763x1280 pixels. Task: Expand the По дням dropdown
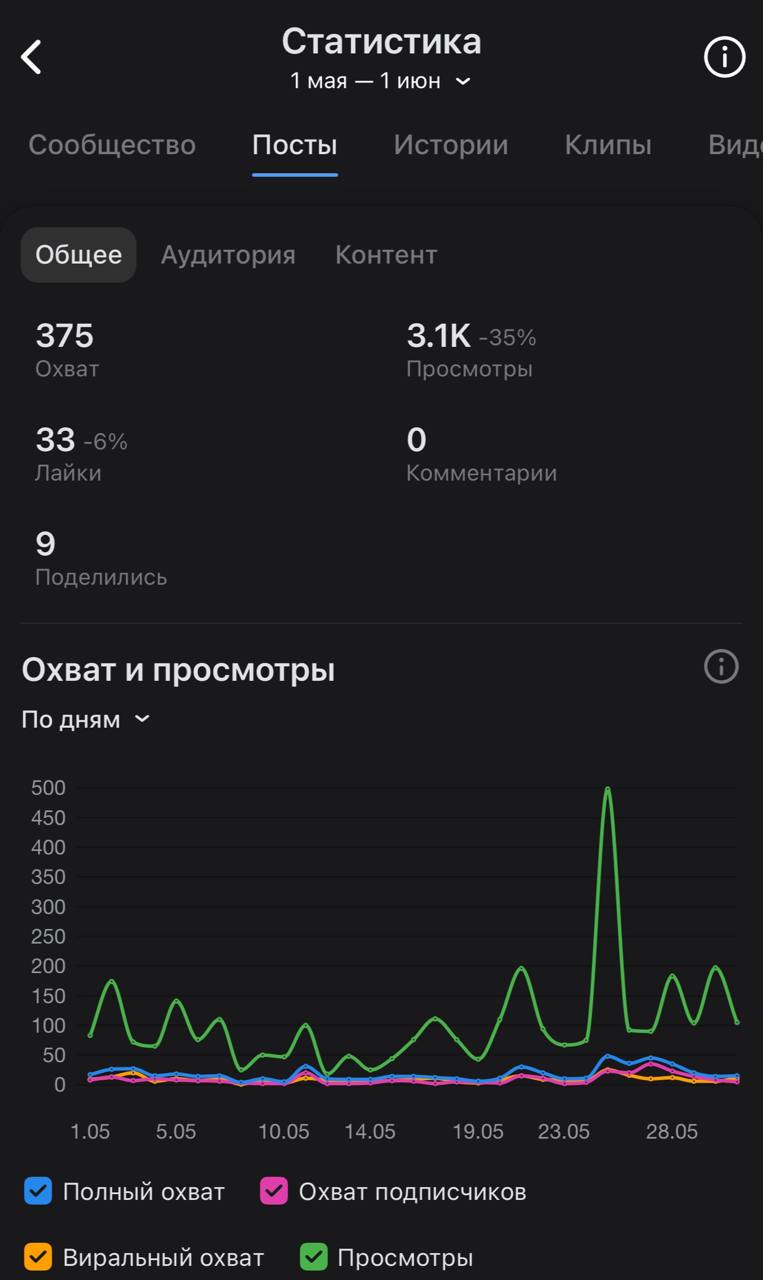86,719
